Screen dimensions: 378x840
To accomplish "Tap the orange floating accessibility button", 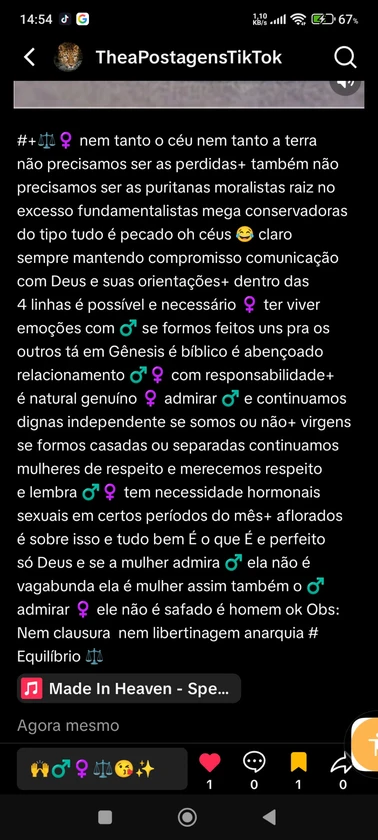I will (x=366, y=744).
